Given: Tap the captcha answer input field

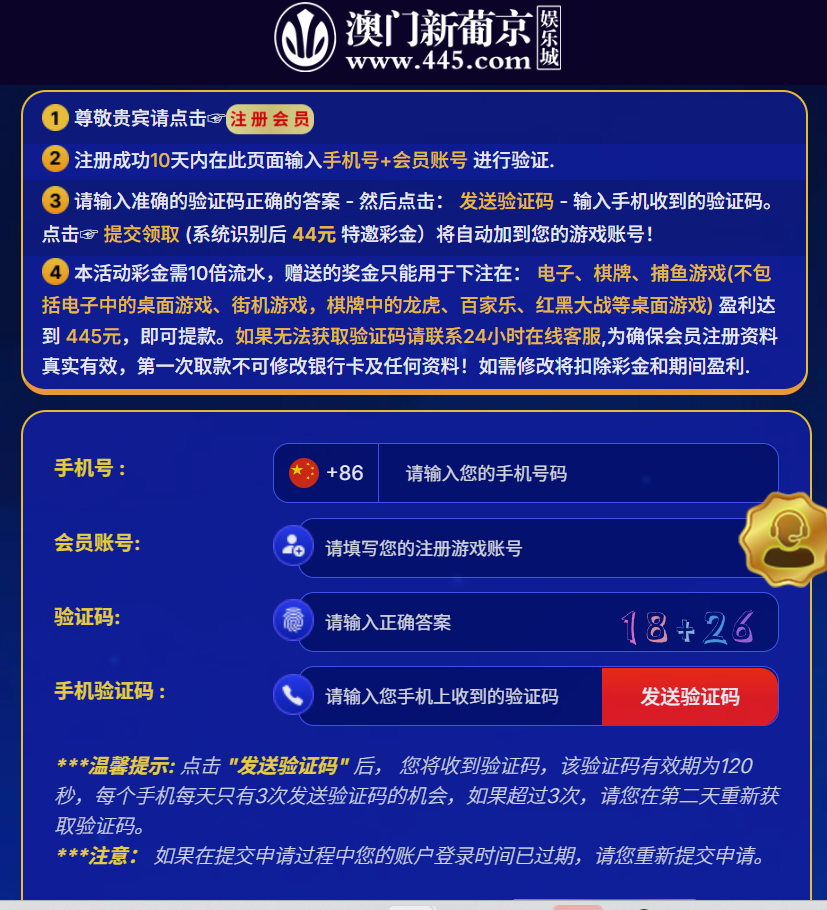Looking at the screenshot, I should coord(450,622).
